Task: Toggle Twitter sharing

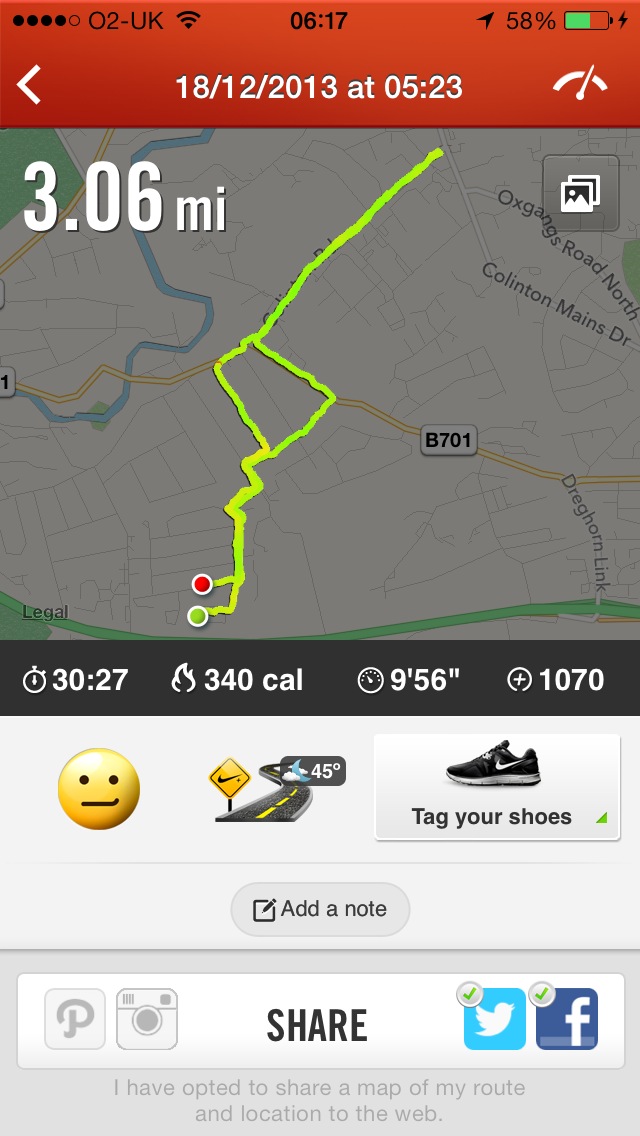Action: [494, 1019]
